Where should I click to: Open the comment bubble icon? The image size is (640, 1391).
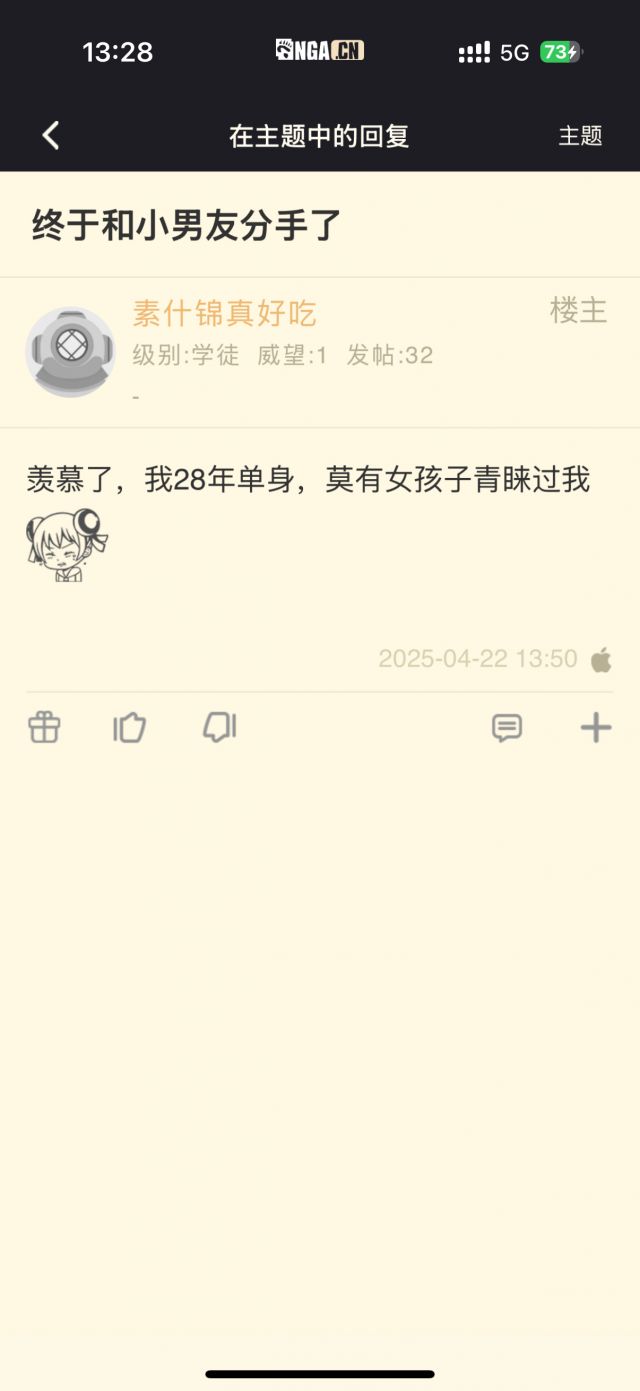[x=507, y=728]
